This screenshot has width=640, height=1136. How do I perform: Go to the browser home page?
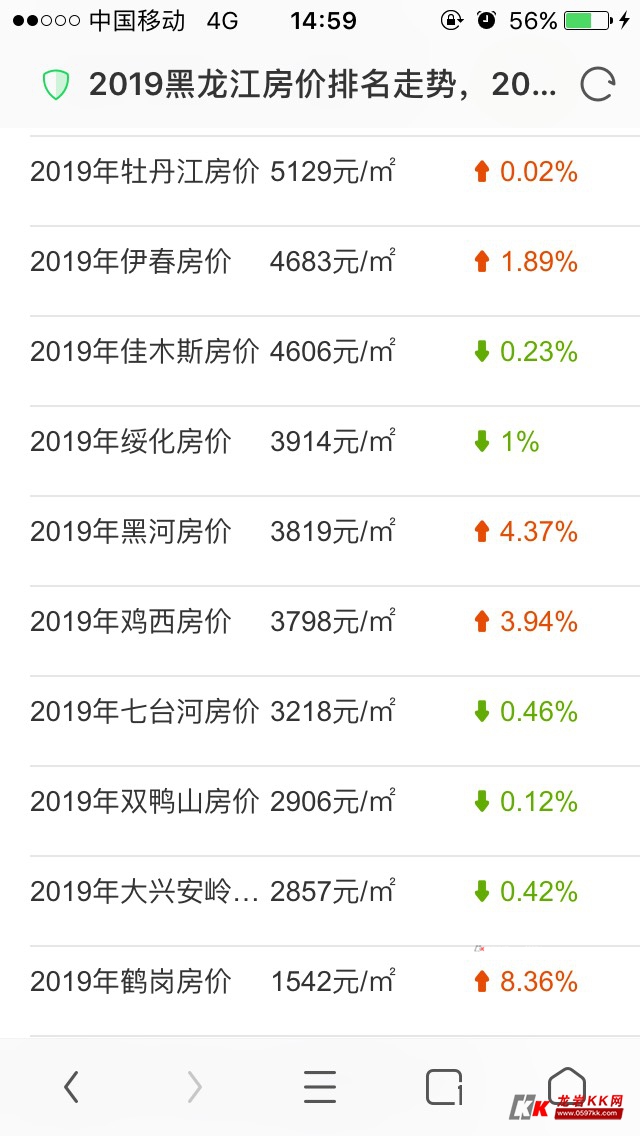coord(567,1086)
